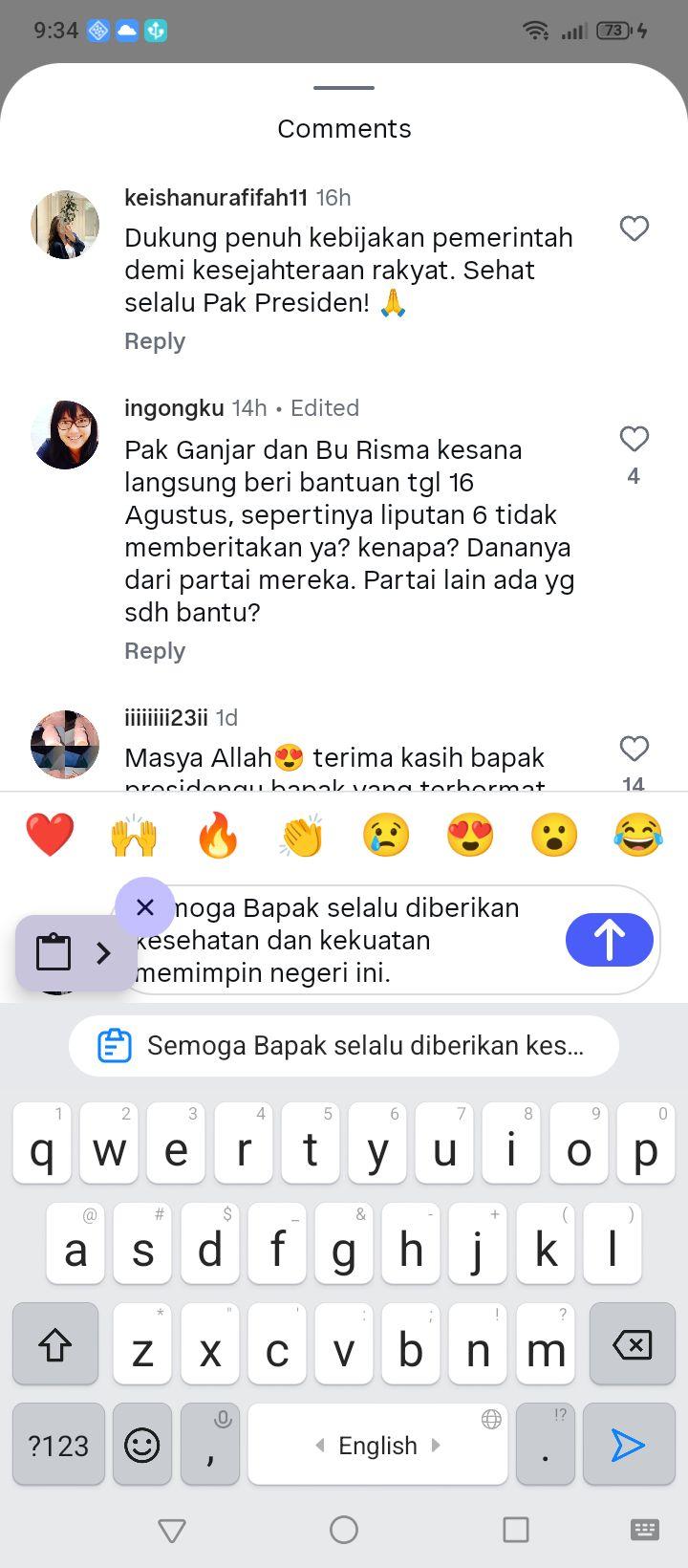This screenshot has height=1568, width=688.
Task: Like iiiiiii23ii's Masya Allah comment
Action: [634, 749]
